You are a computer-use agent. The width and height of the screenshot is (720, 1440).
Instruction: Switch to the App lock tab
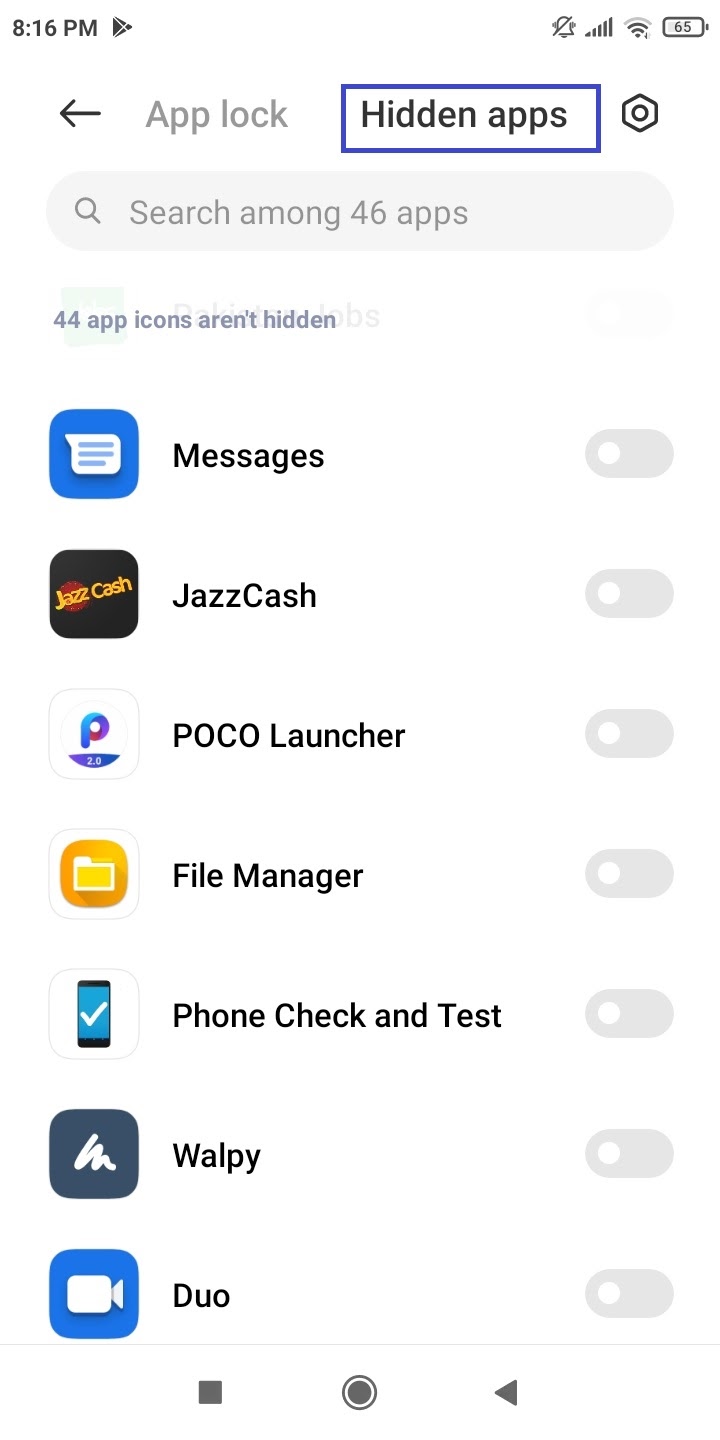click(217, 115)
